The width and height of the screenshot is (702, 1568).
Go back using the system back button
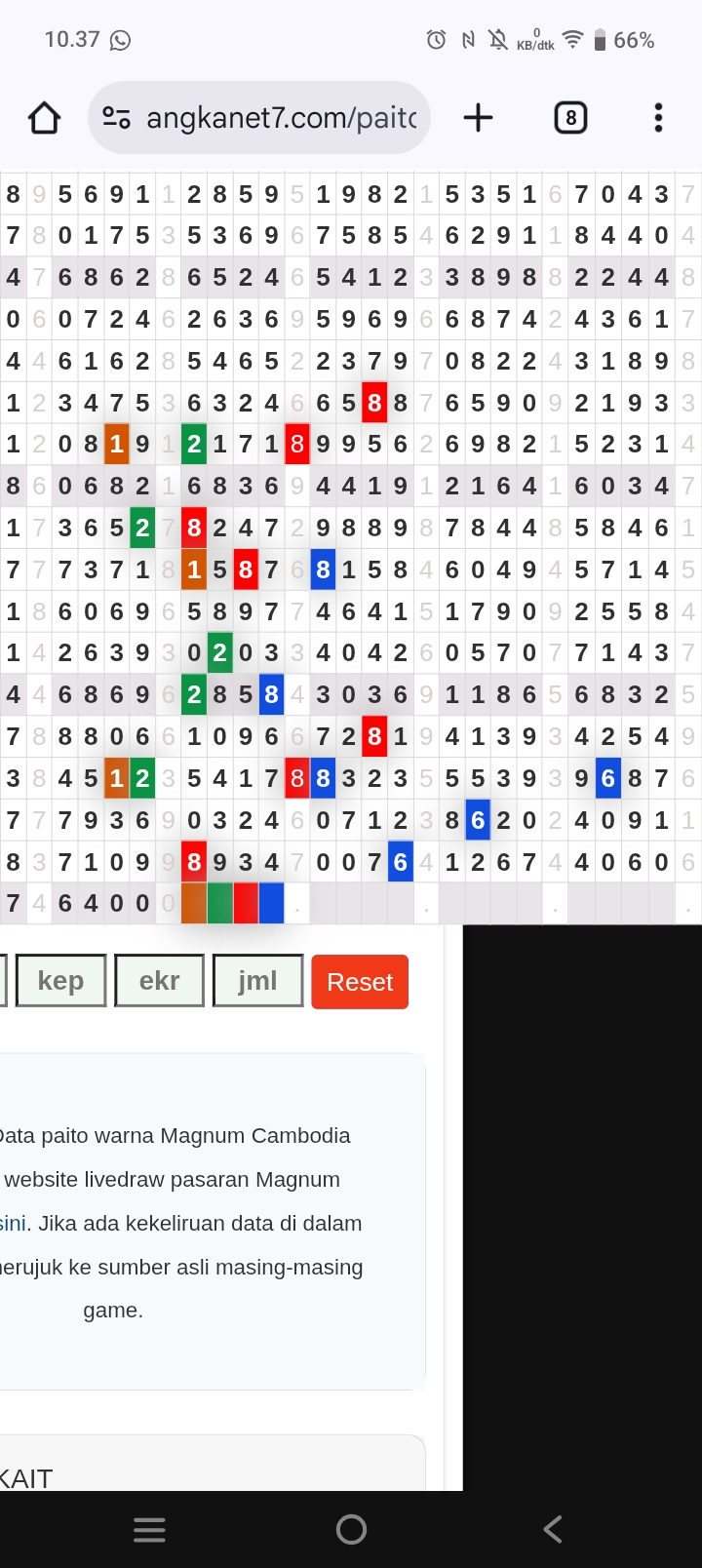click(553, 1529)
